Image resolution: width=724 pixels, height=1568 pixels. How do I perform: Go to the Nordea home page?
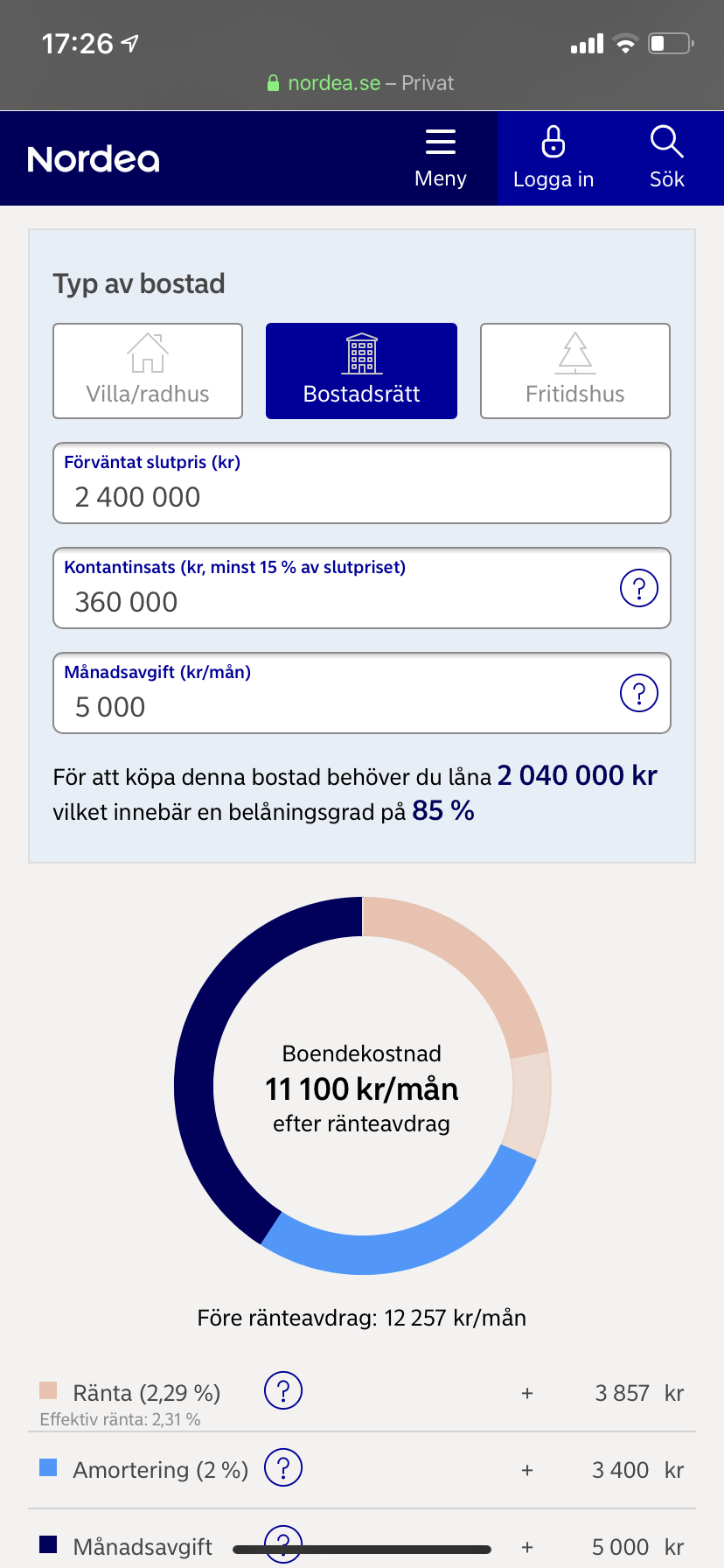point(94,159)
